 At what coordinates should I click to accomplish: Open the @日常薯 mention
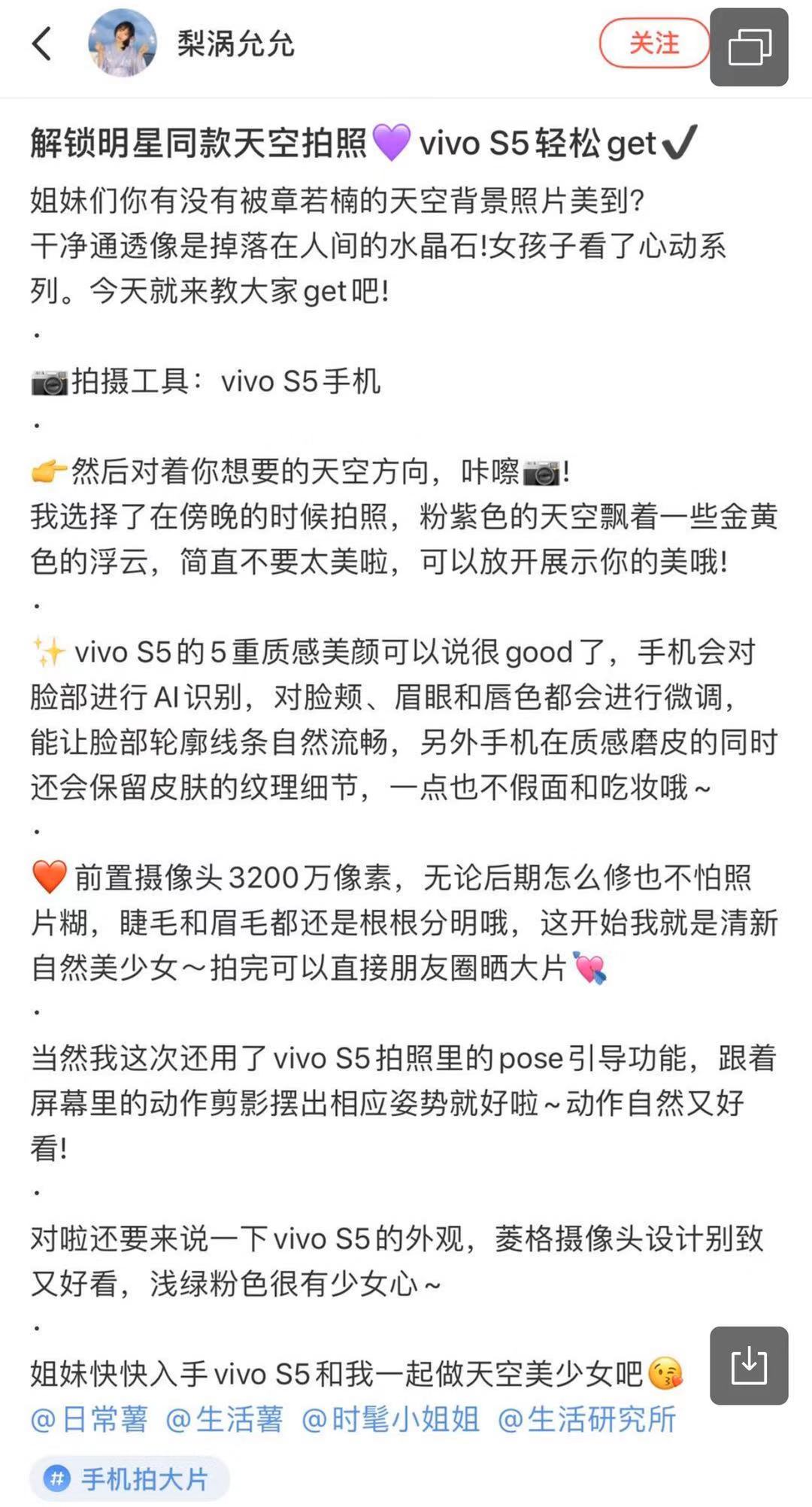[x=89, y=1420]
